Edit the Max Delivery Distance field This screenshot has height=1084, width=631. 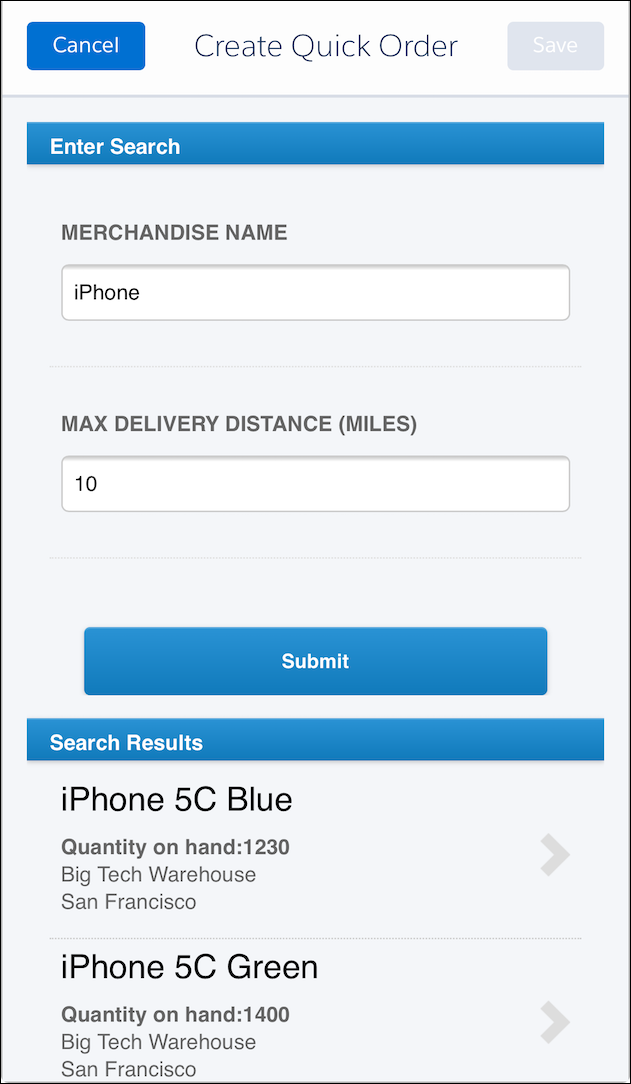(315, 484)
